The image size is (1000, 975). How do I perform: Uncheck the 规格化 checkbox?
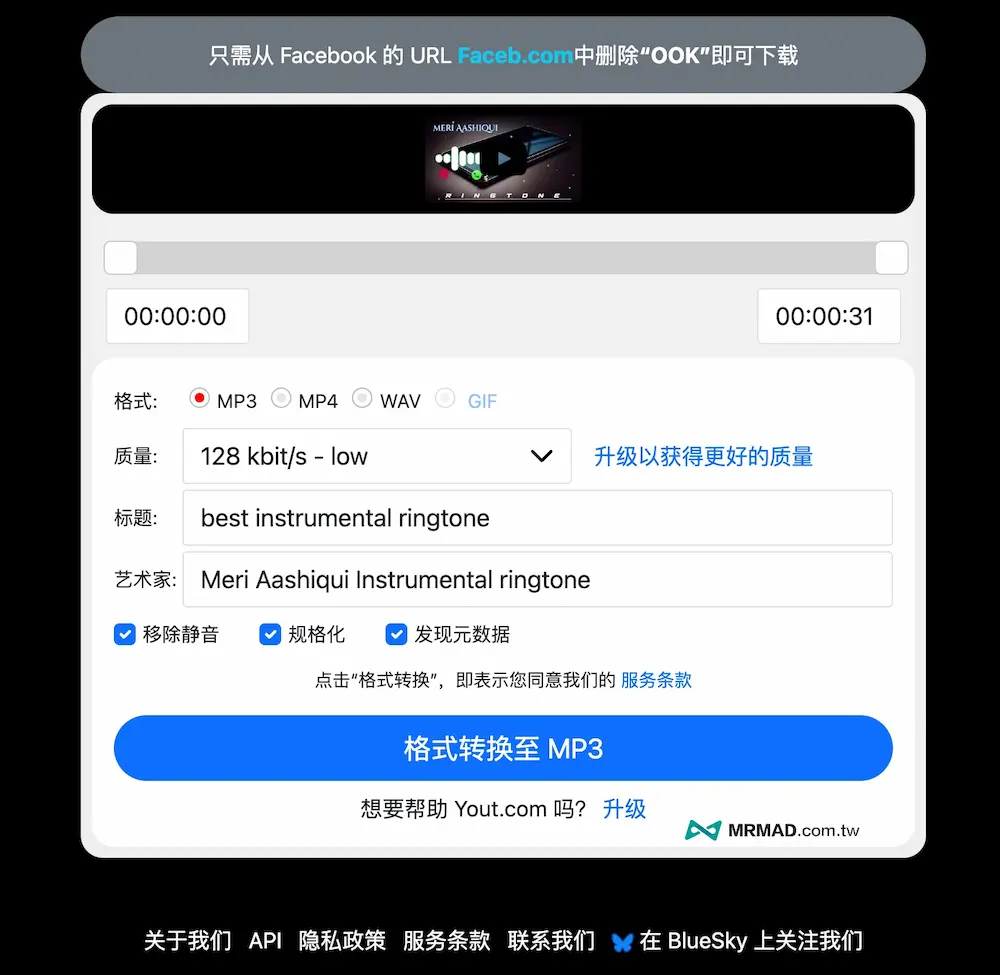point(270,634)
